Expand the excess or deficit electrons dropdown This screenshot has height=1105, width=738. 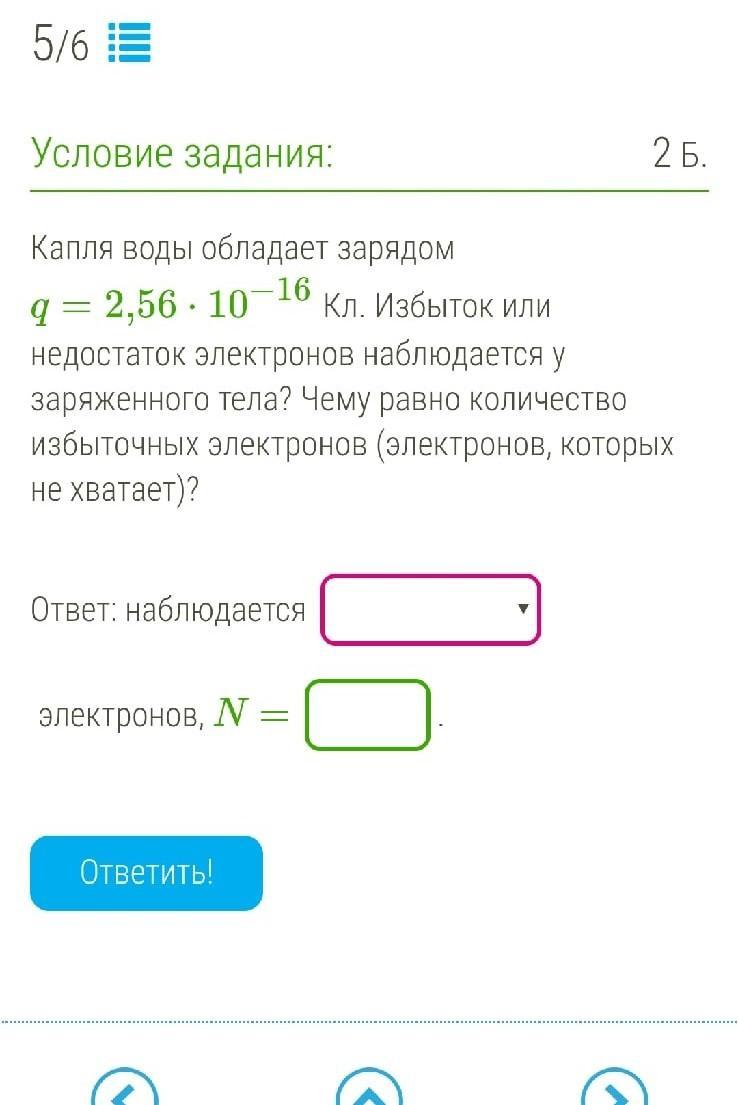pos(430,609)
